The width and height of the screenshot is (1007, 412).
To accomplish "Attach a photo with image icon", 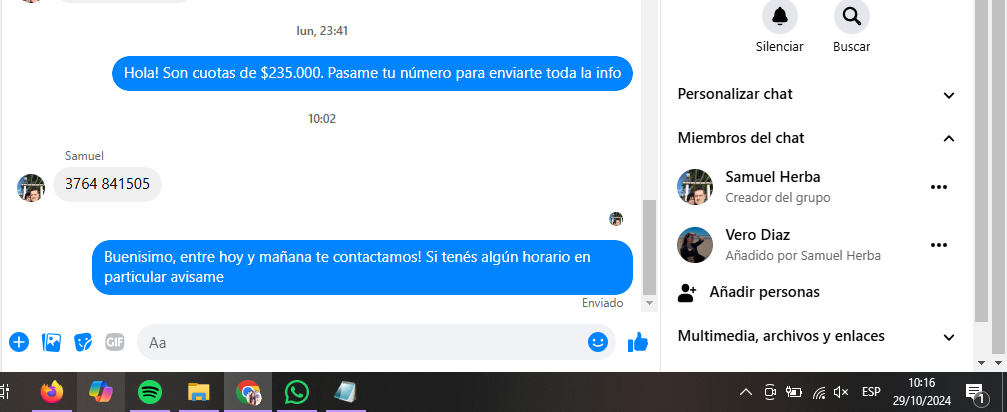I will click(52, 342).
